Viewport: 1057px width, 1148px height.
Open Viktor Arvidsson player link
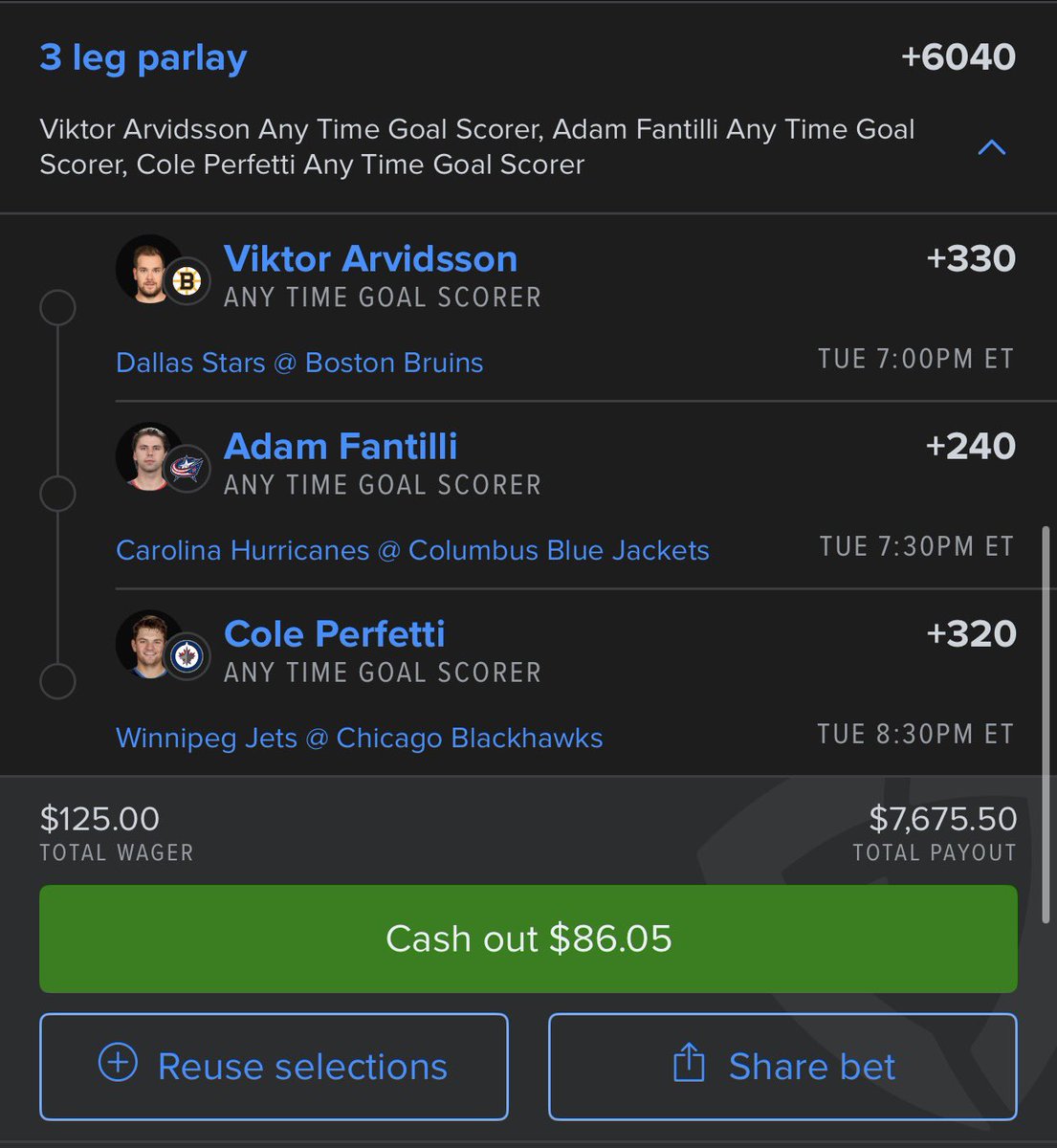[370, 258]
